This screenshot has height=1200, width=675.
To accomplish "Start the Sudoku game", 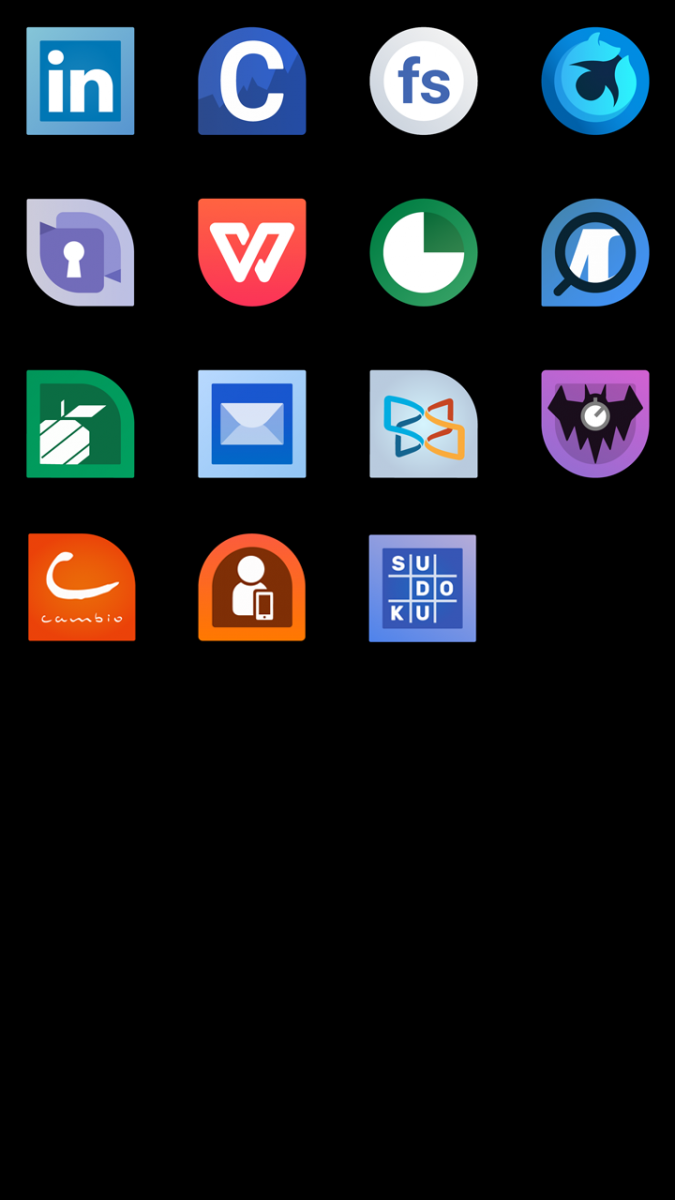I will (x=423, y=588).
